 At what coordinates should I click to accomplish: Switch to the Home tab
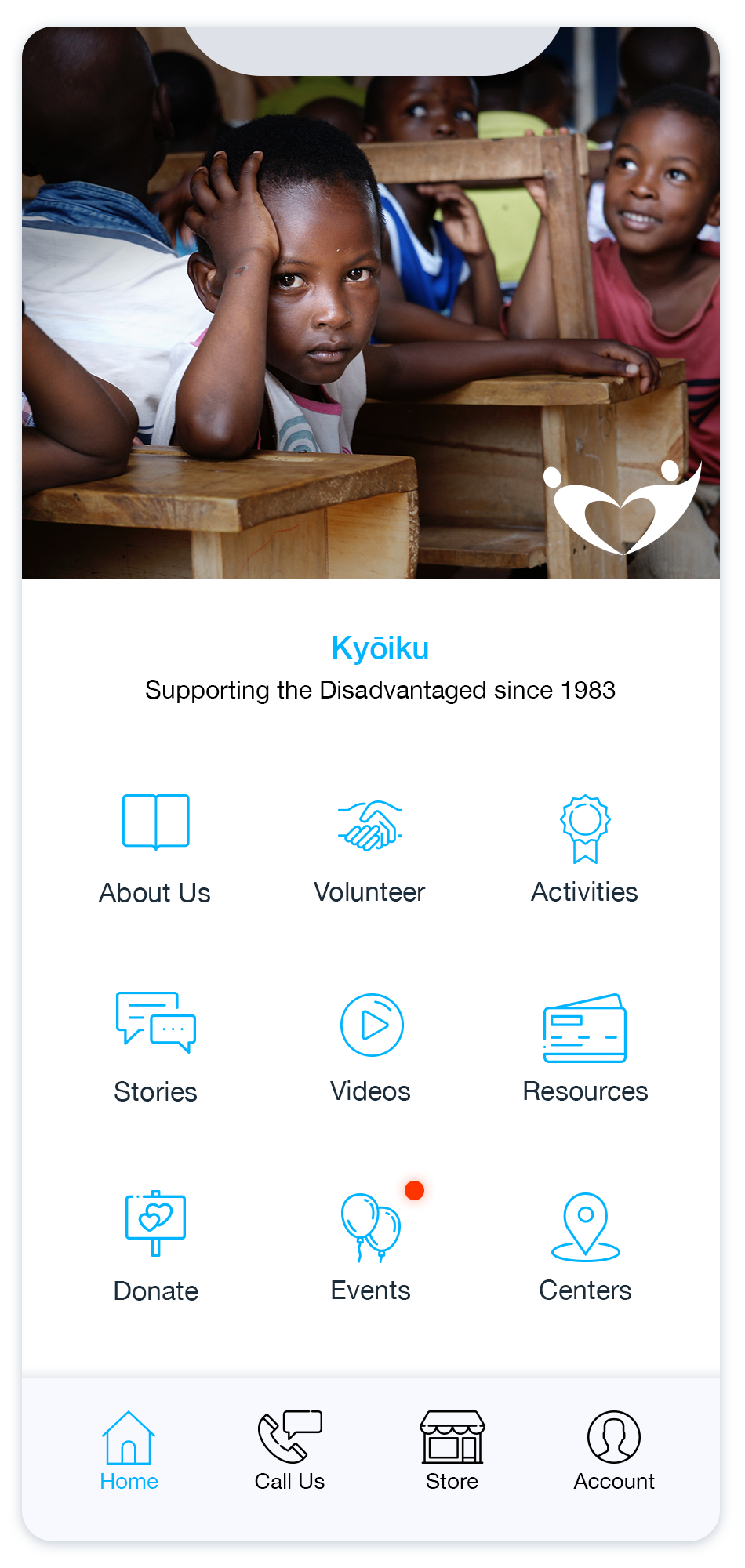(129, 1450)
